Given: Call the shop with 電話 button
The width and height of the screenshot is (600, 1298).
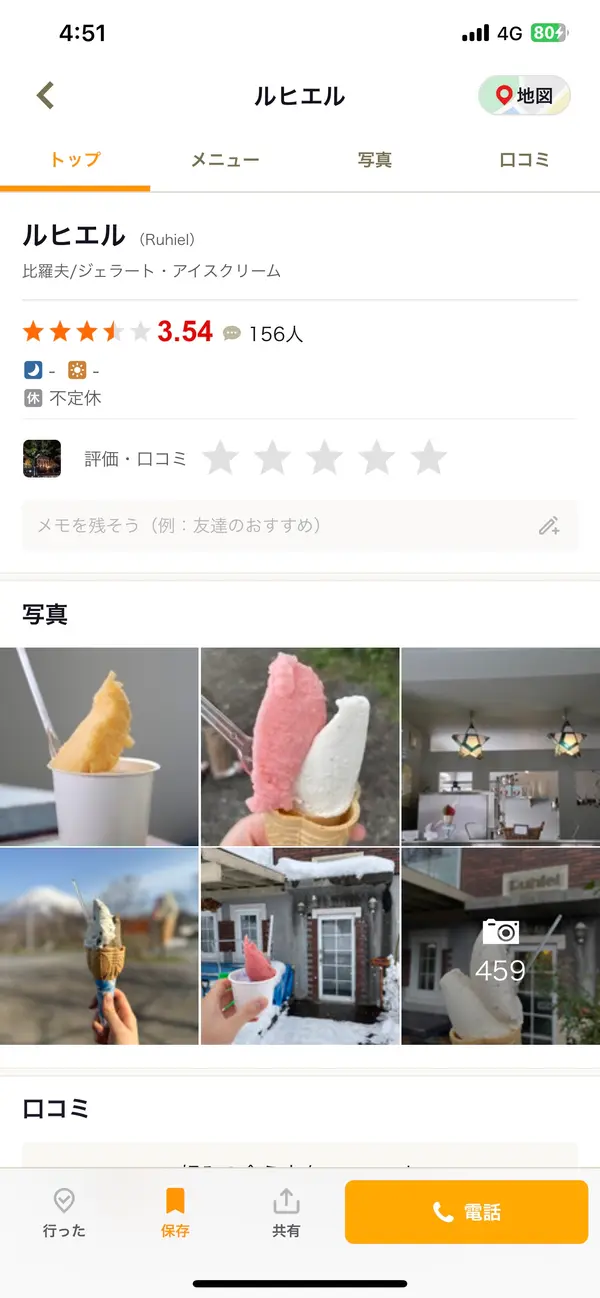Looking at the screenshot, I should pos(466,1212).
